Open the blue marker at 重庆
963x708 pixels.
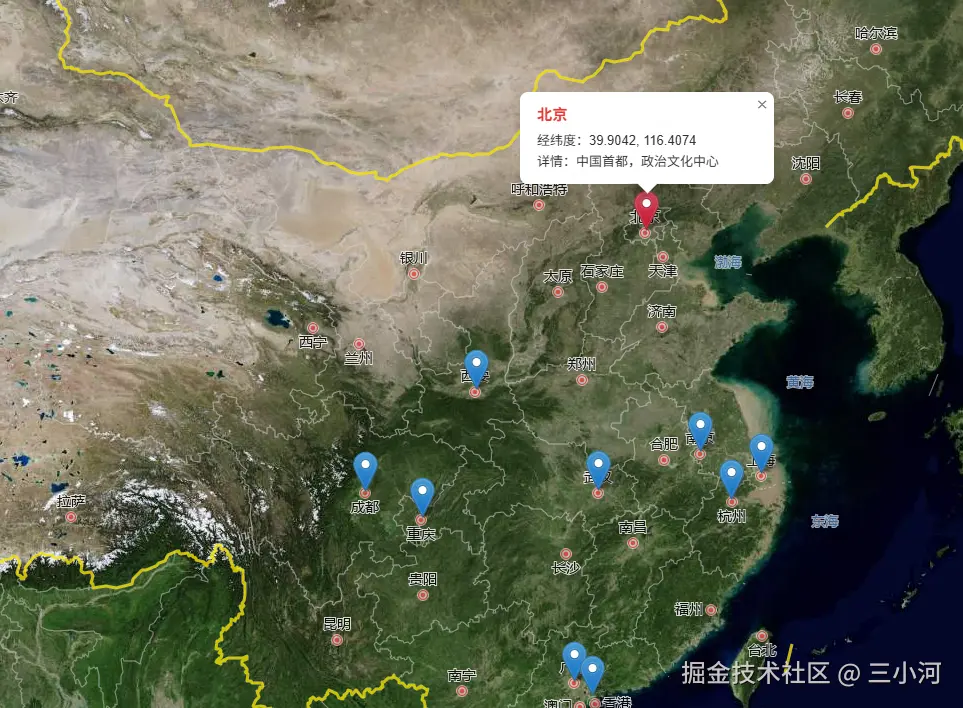[422, 494]
